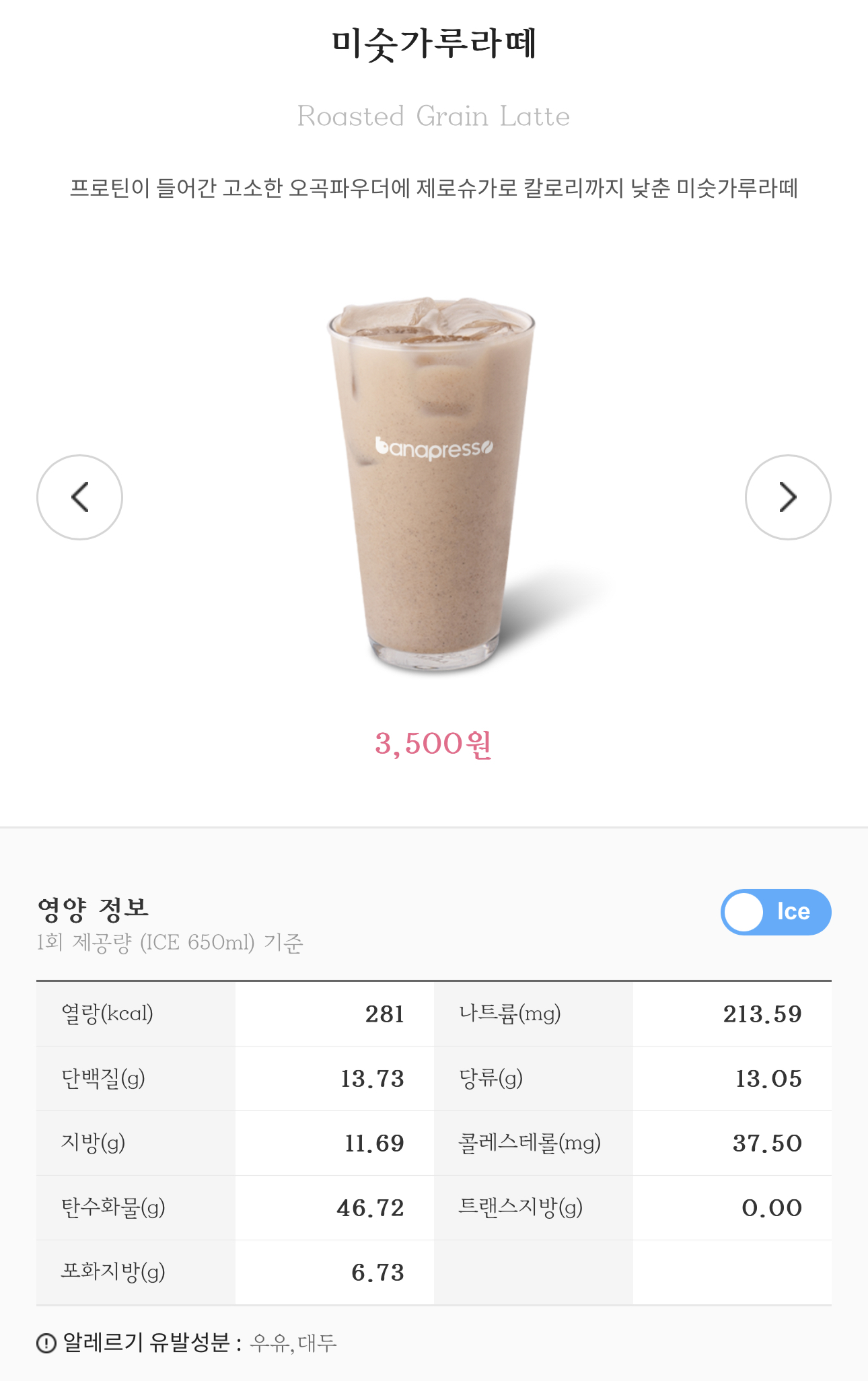The width and height of the screenshot is (868, 1381).
Task: Go to the next menu item
Action: [788, 497]
